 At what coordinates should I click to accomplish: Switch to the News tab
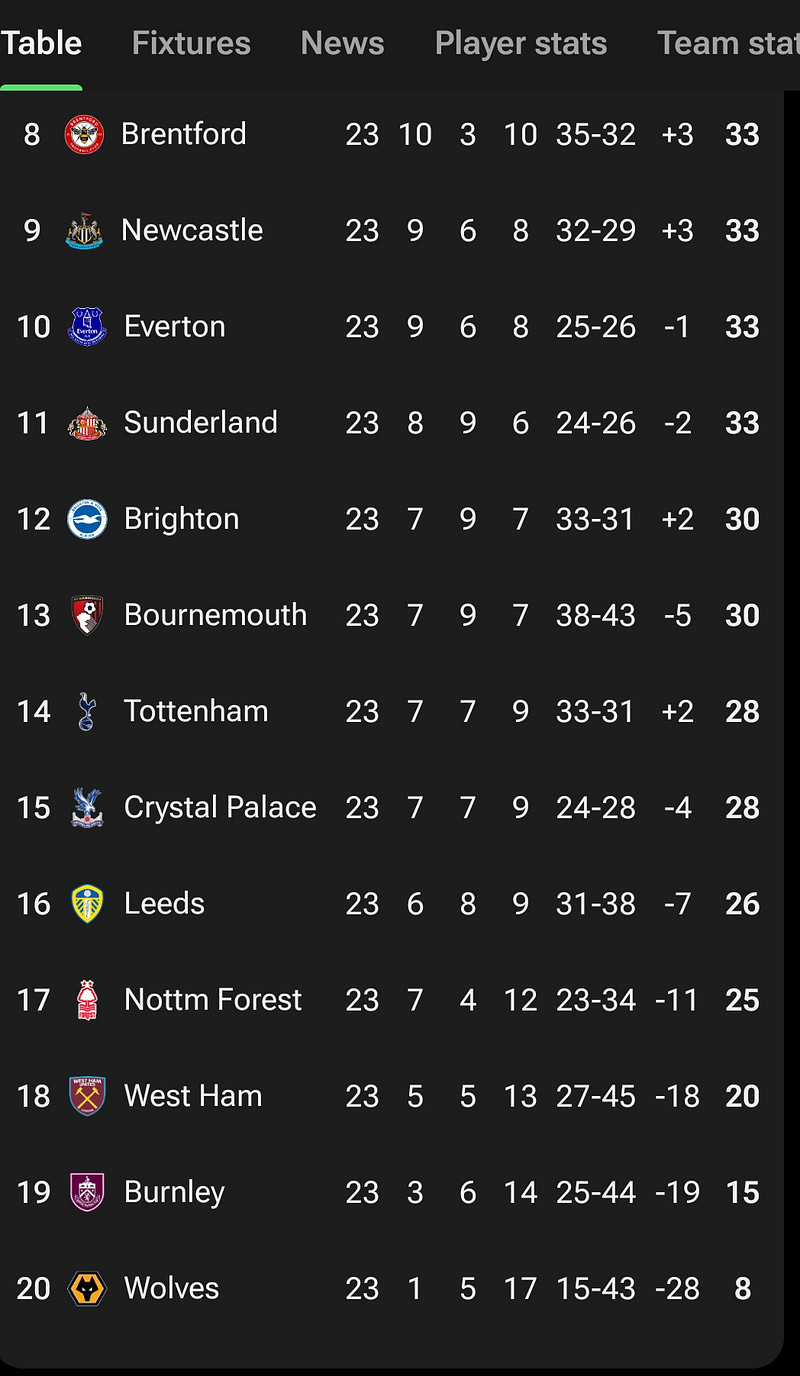click(x=342, y=43)
